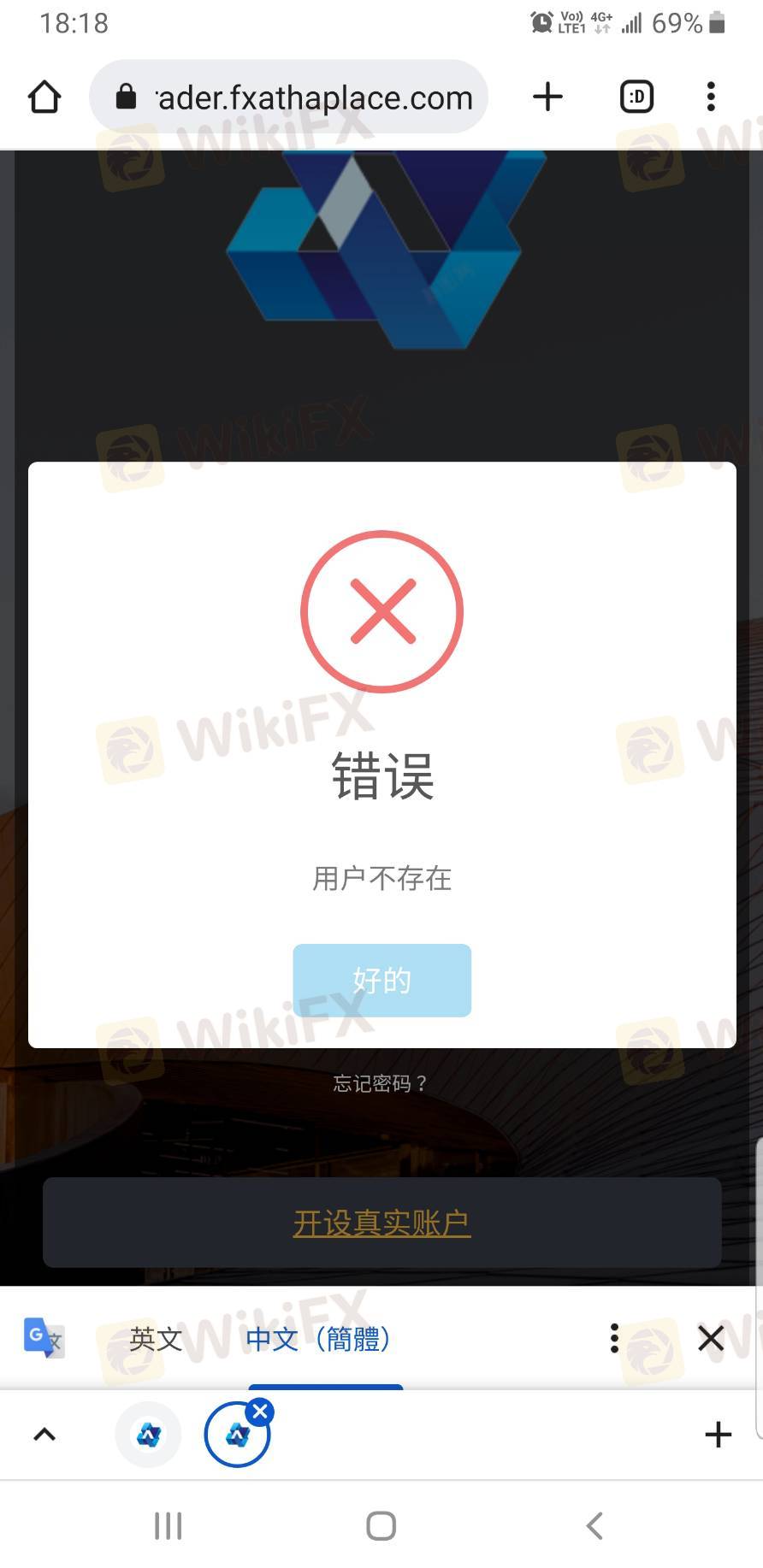Open recent apps from navigation bar
Image resolution: width=763 pixels, height=1568 pixels.
click(x=168, y=1525)
